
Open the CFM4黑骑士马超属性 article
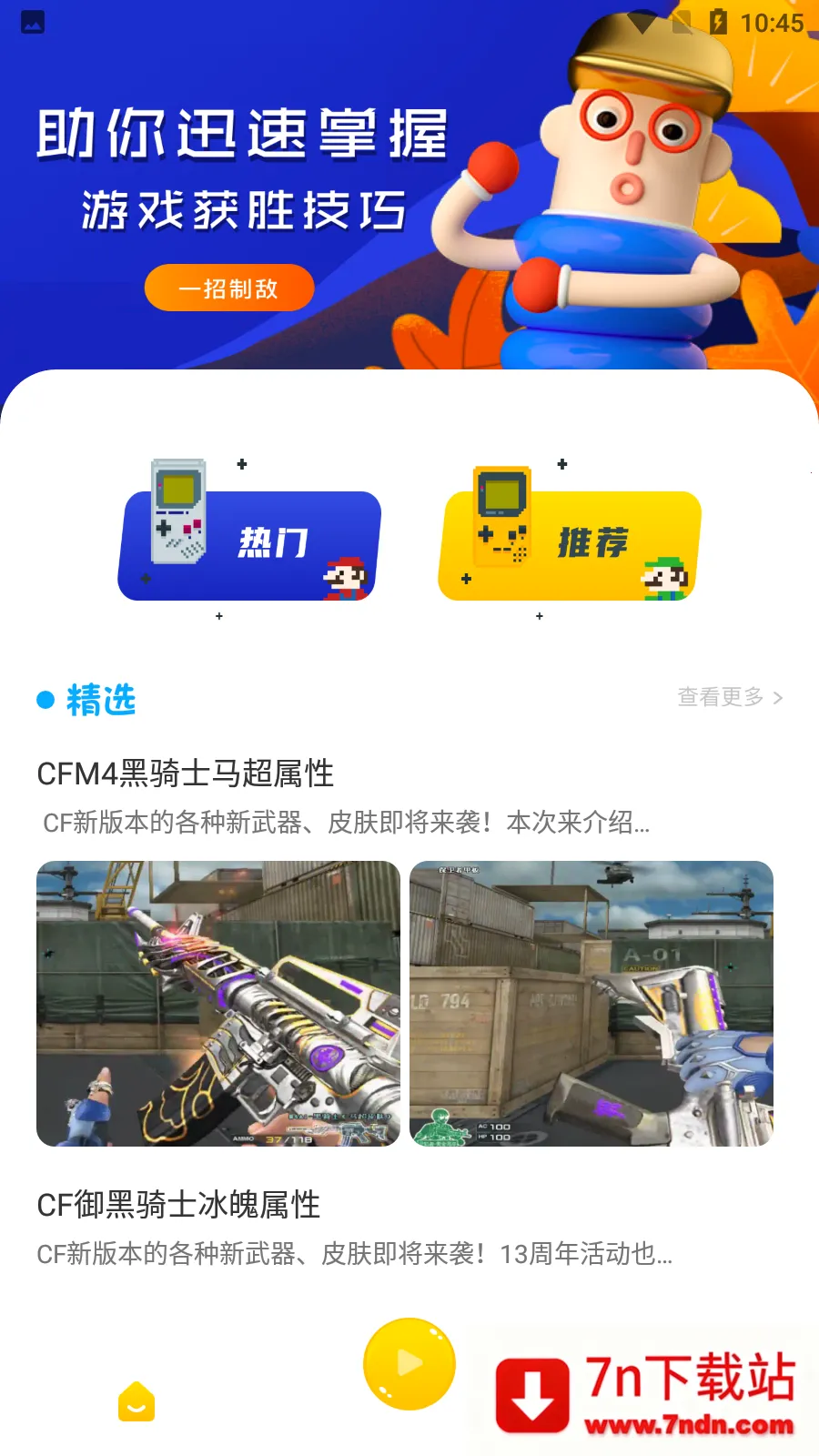coord(186,774)
